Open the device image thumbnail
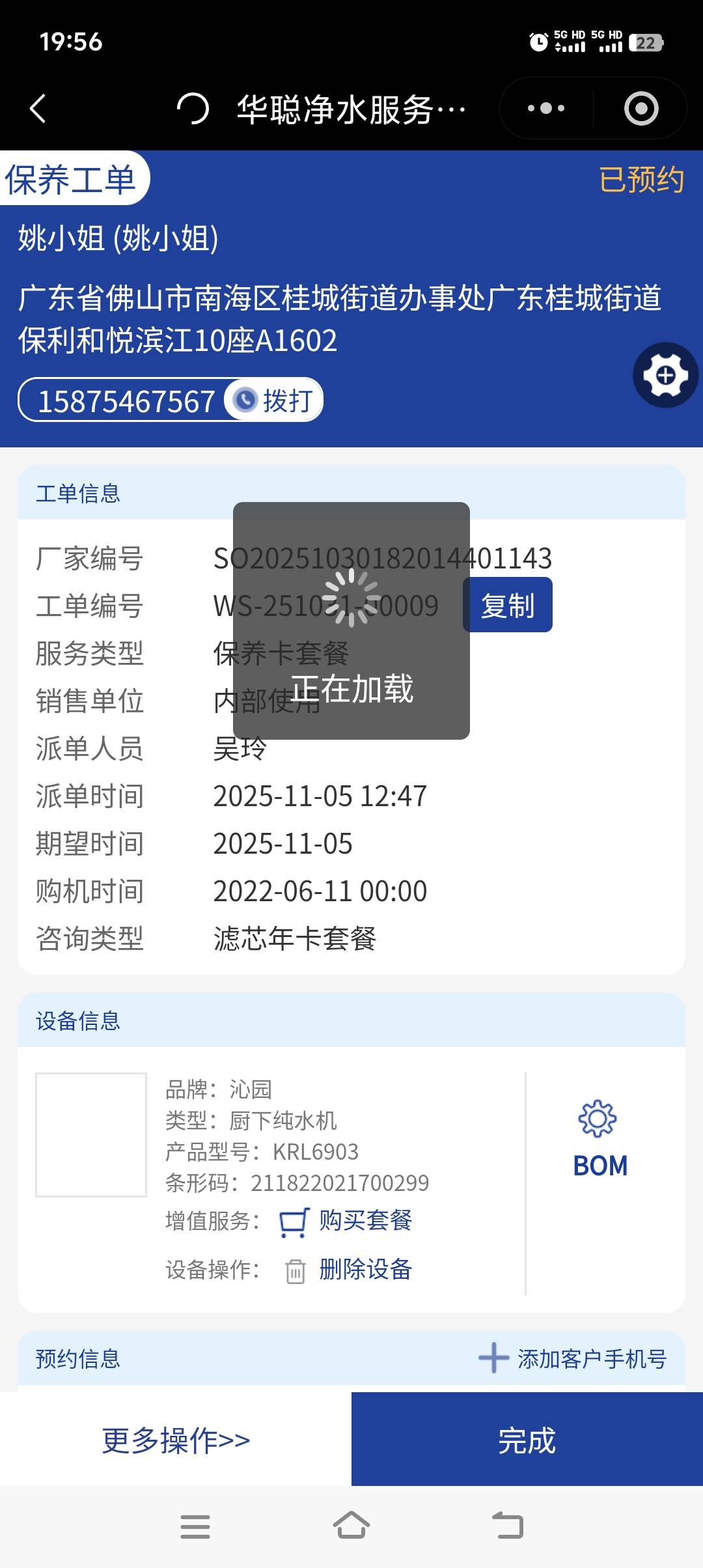 [x=91, y=1134]
